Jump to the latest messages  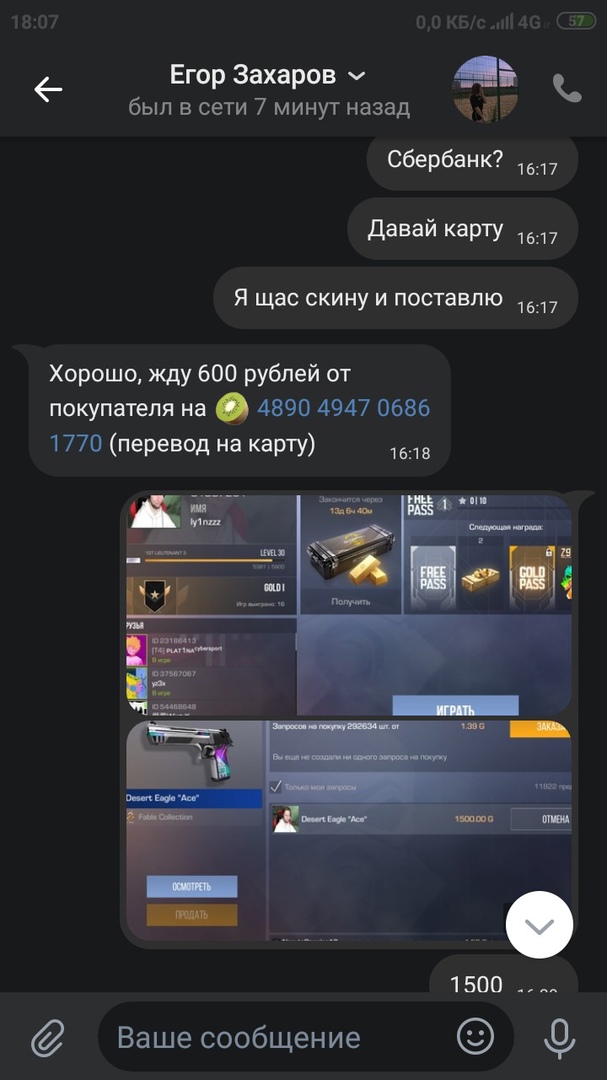click(539, 925)
